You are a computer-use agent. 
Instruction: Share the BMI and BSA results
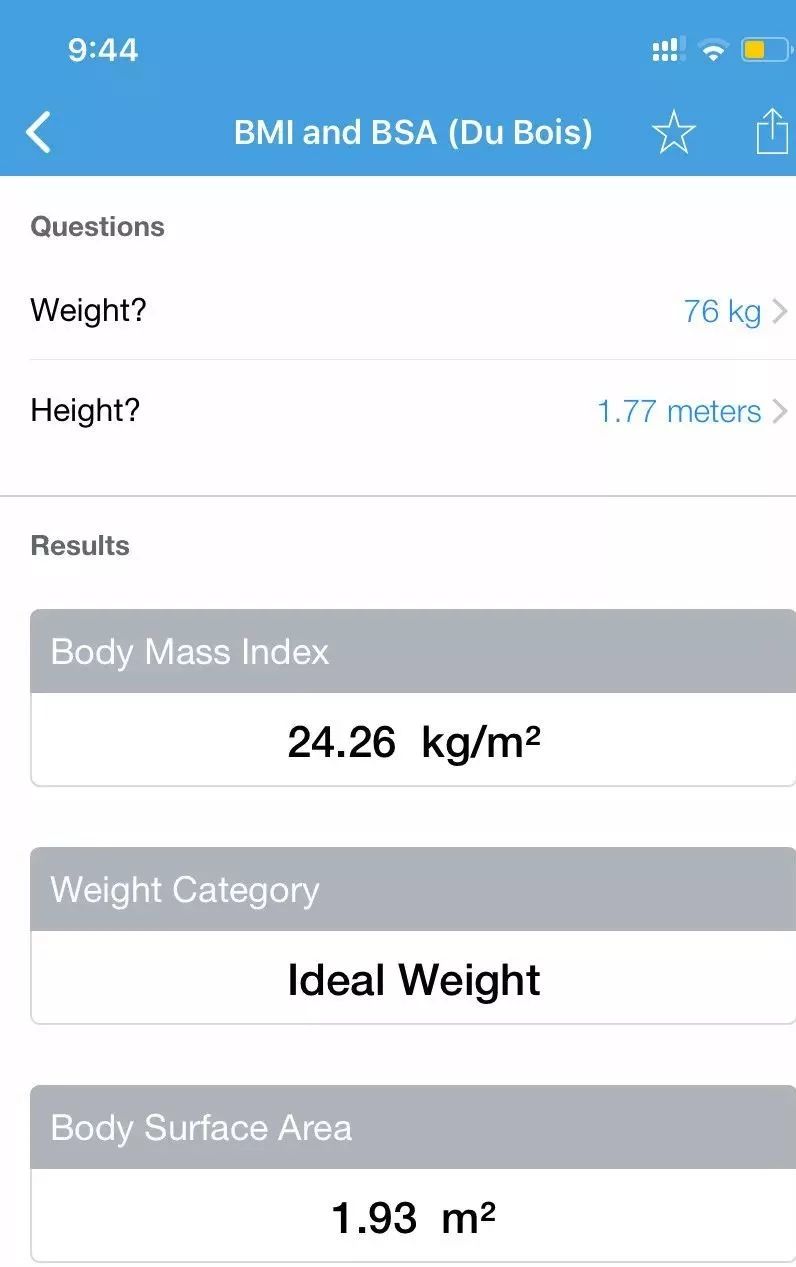[x=770, y=131]
